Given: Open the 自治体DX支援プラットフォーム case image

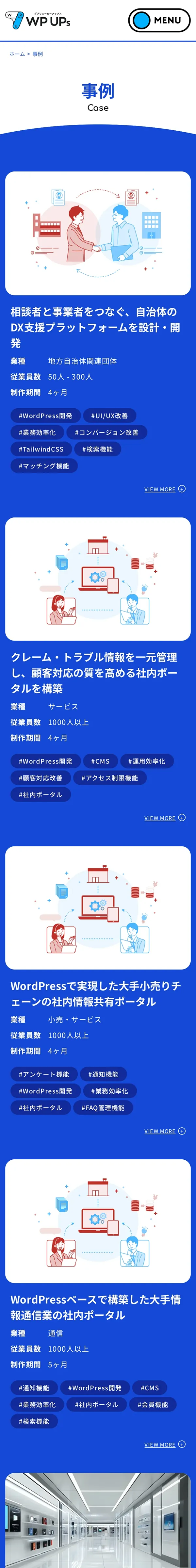Looking at the screenshot, I should (98, 233).
